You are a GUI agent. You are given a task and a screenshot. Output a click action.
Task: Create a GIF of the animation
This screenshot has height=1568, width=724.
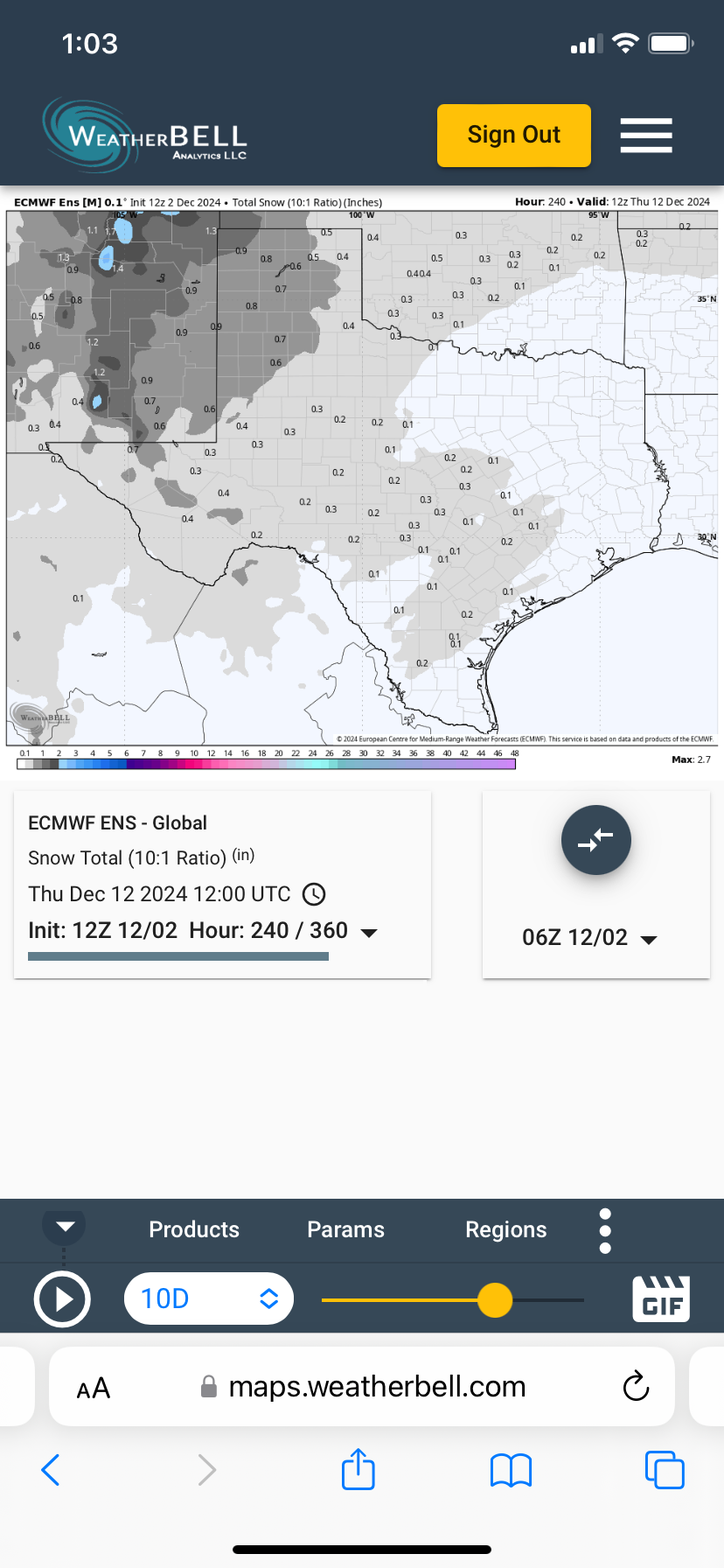pyautogui.click(x=661, y=1299)
